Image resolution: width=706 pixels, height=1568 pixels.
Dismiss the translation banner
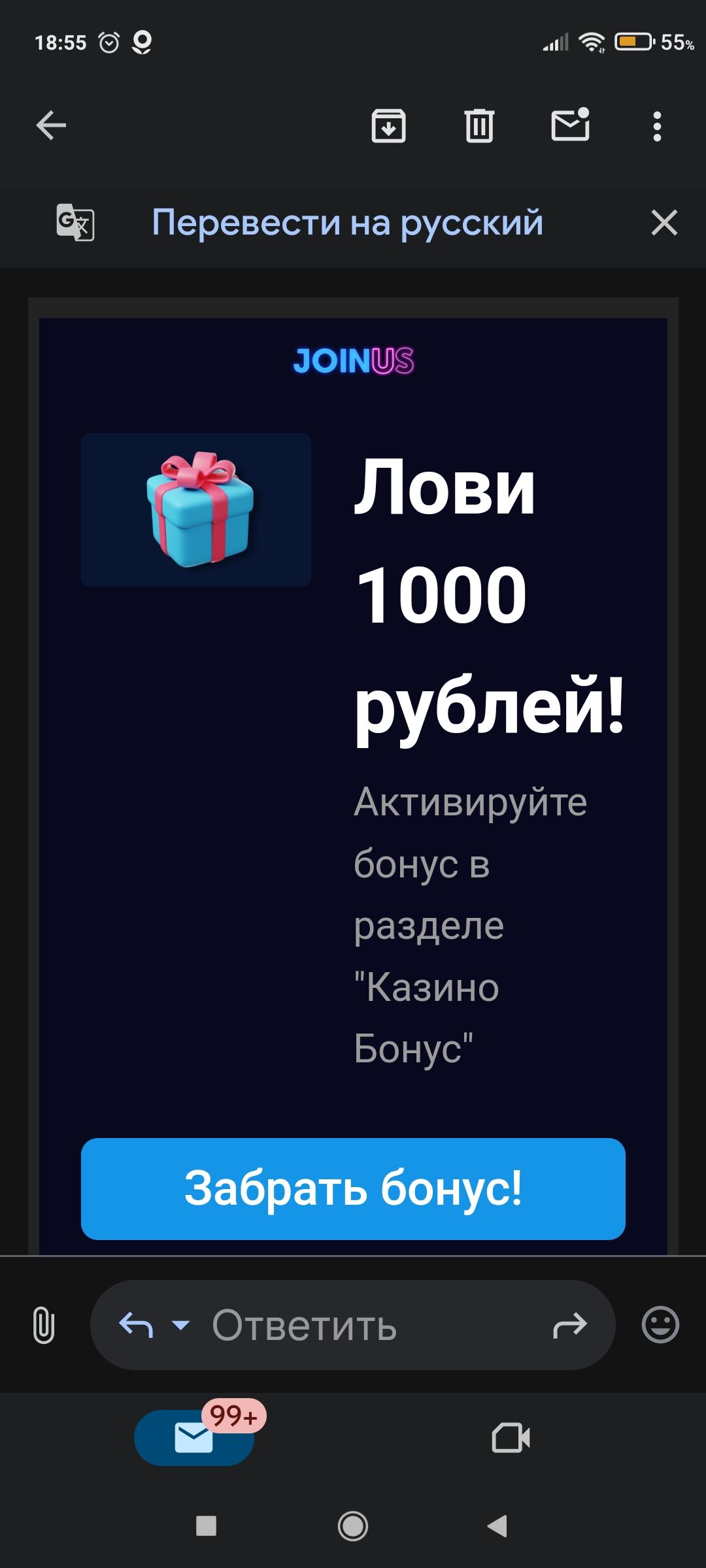coord(664,223)
